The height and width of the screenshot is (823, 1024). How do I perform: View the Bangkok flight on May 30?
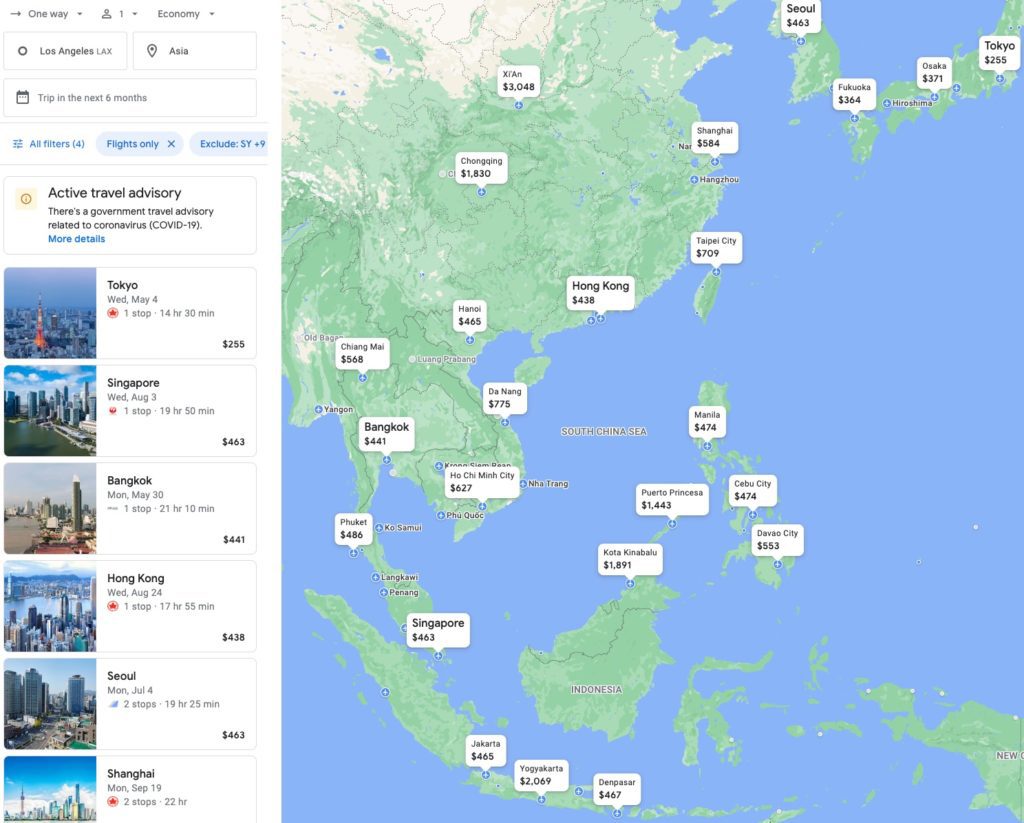[x=130, y=508]
